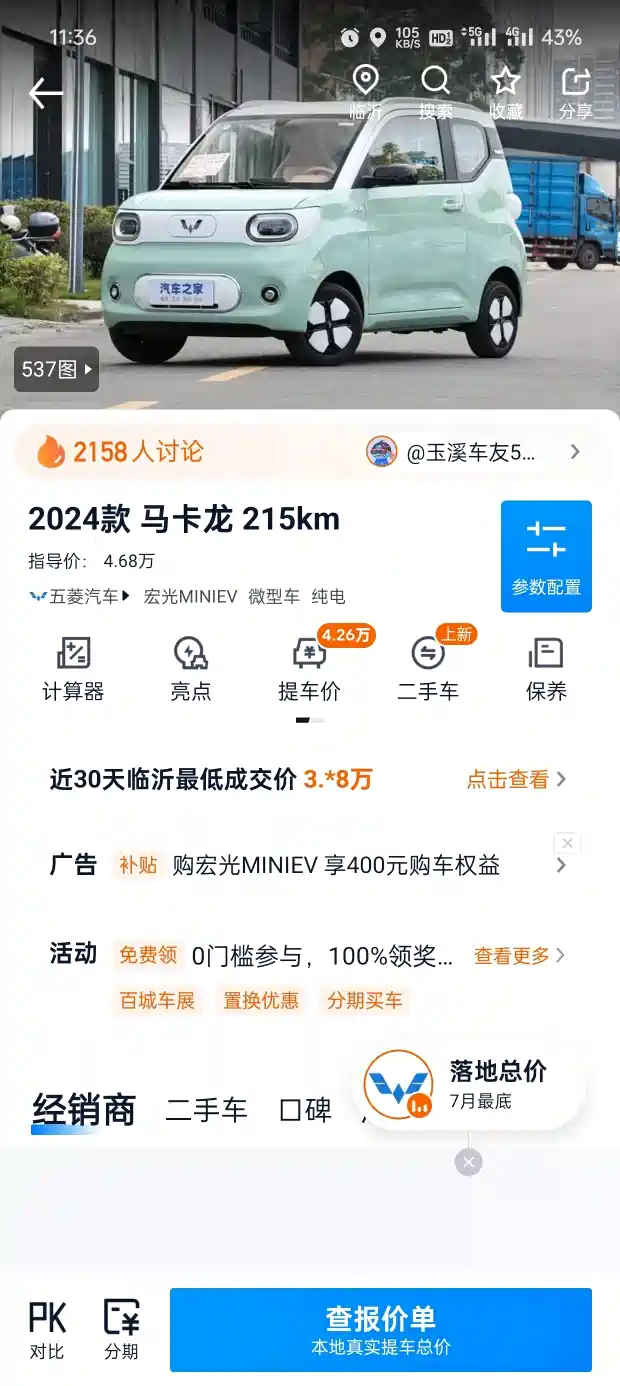Dismiss the 广告 ad with its X
The height and width of the screenshot is (1386, 620).
567,843
